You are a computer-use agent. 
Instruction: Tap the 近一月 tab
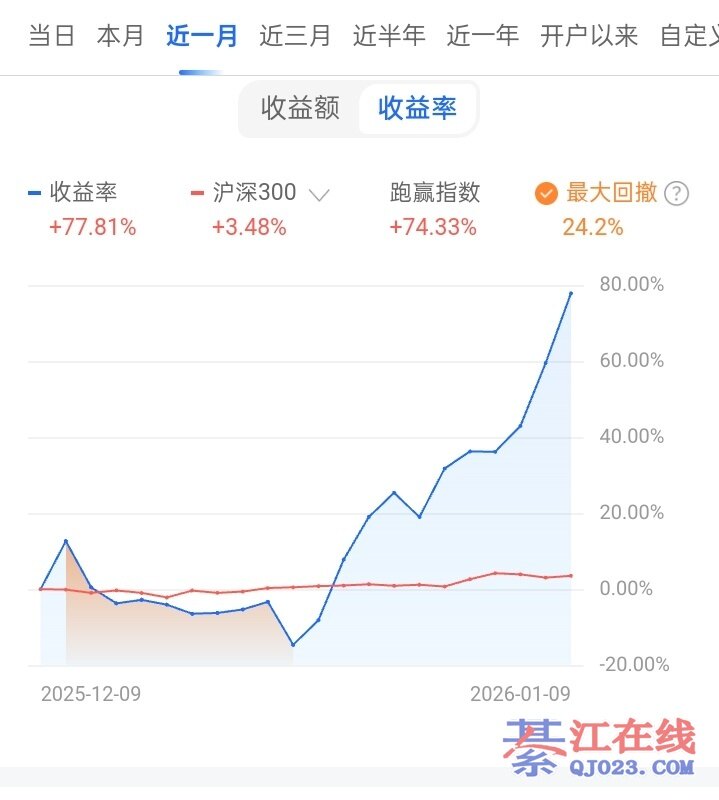[x=202, y=37]
